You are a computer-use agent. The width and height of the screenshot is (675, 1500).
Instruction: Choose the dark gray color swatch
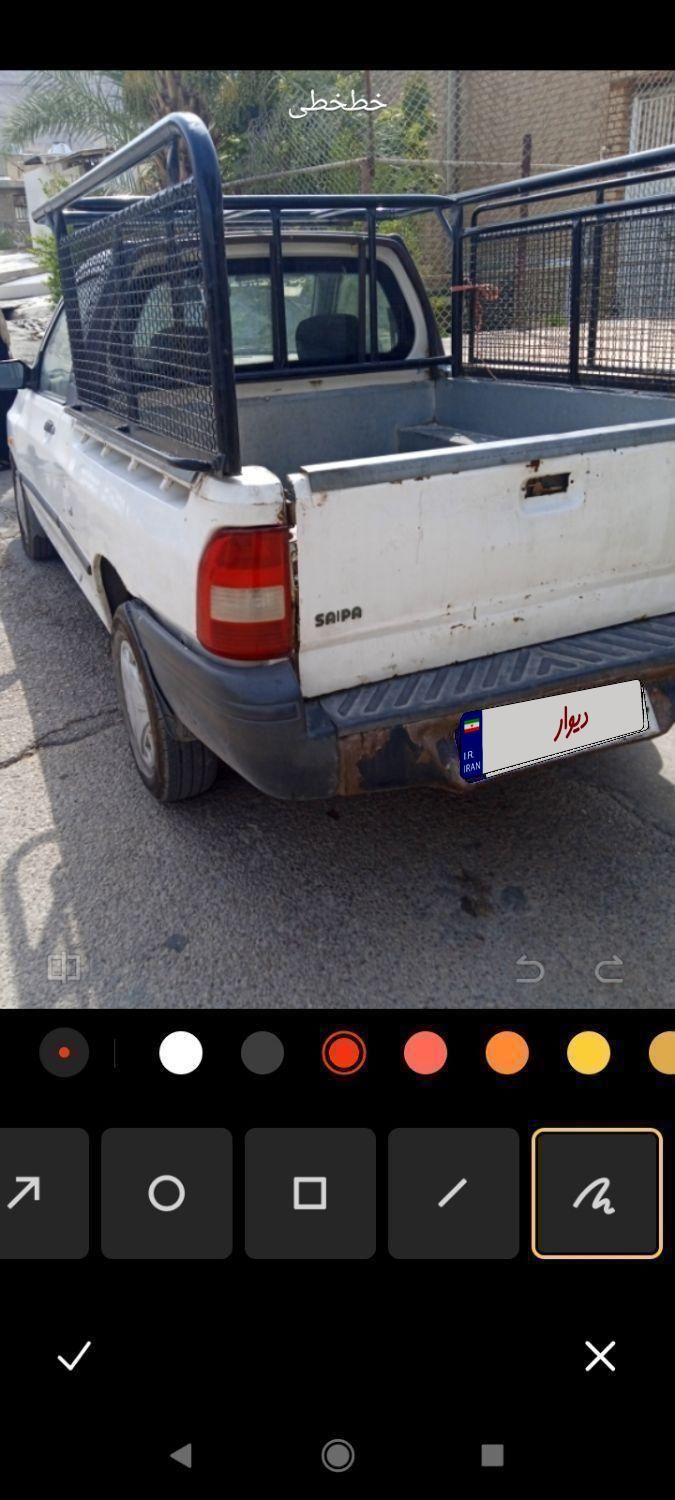[x=262, y=1053]
